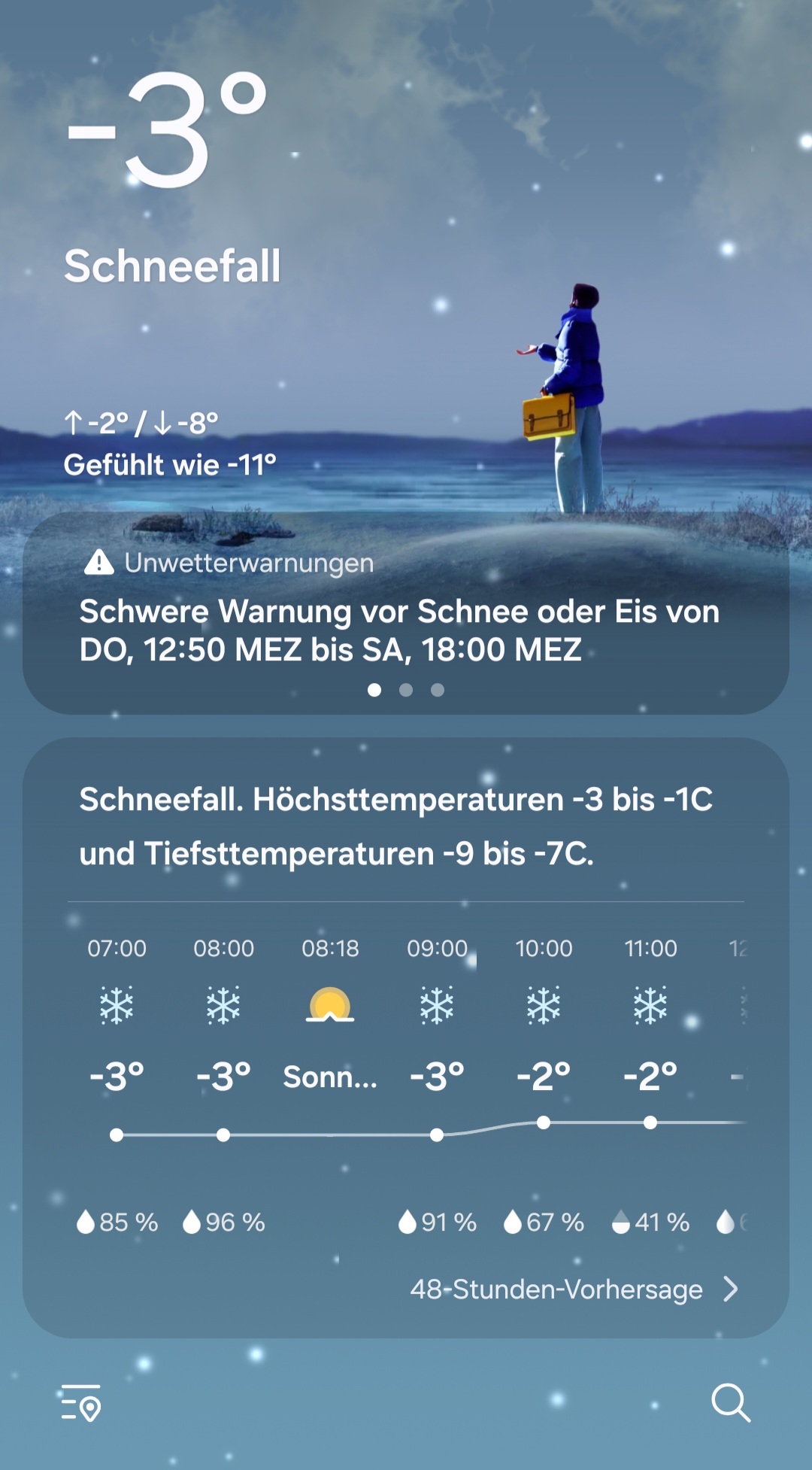Screen dimensions: 812x1470
Task: Select the first pagination dot on warning card
Action: (x=374, y=689)
